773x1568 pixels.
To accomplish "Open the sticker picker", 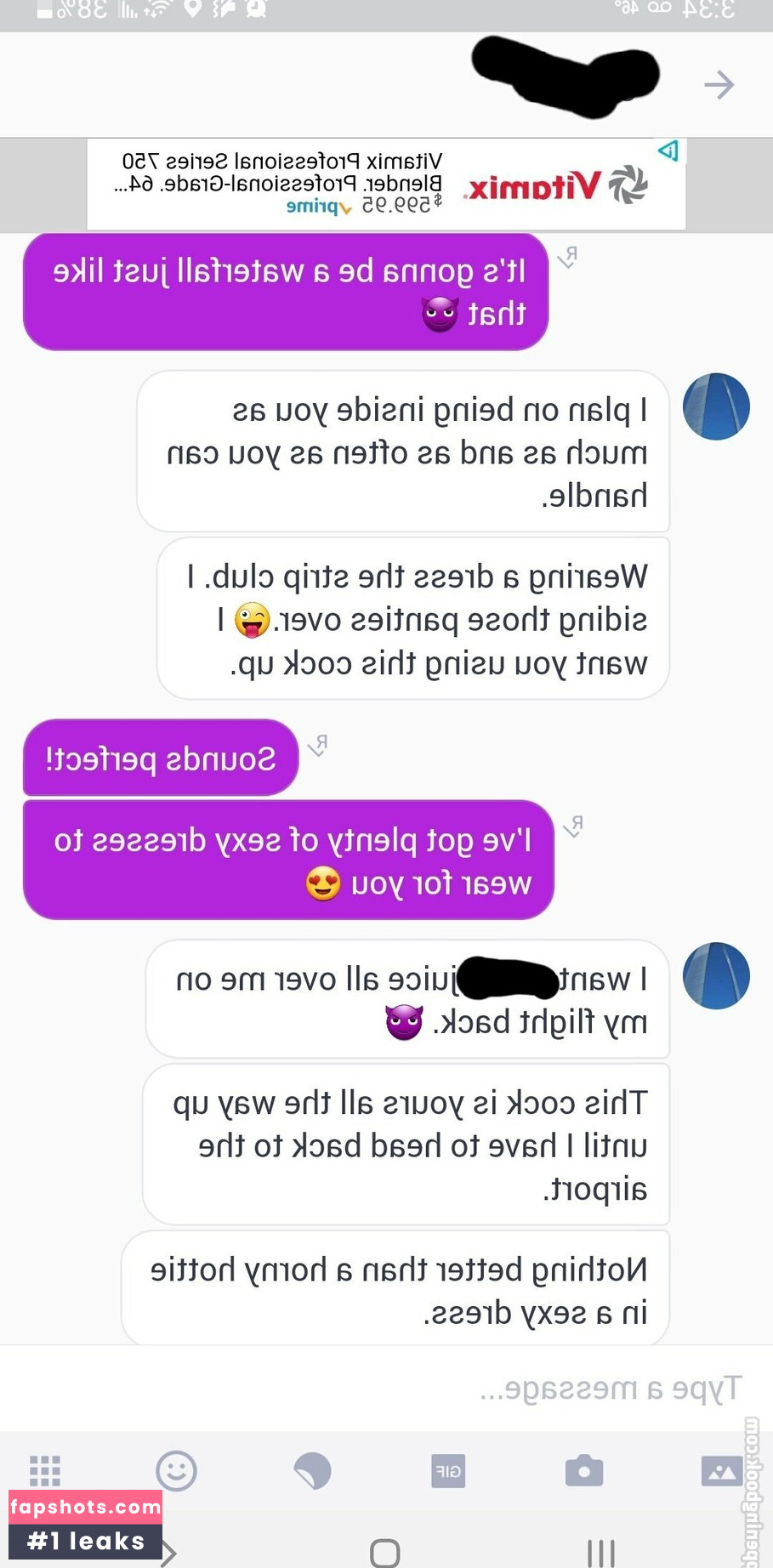I will click(312, 1471).
